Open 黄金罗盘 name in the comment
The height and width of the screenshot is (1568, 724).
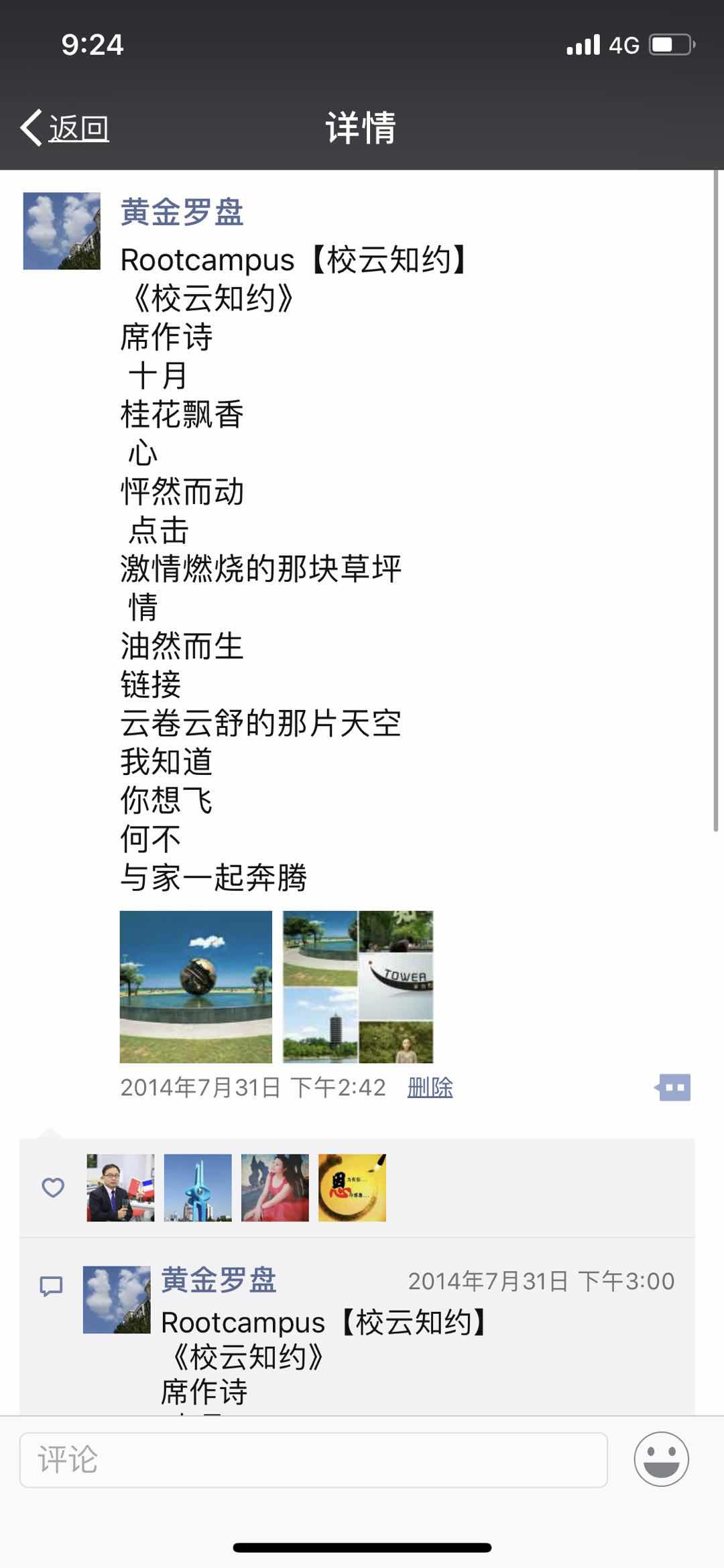click(219, 1280)
